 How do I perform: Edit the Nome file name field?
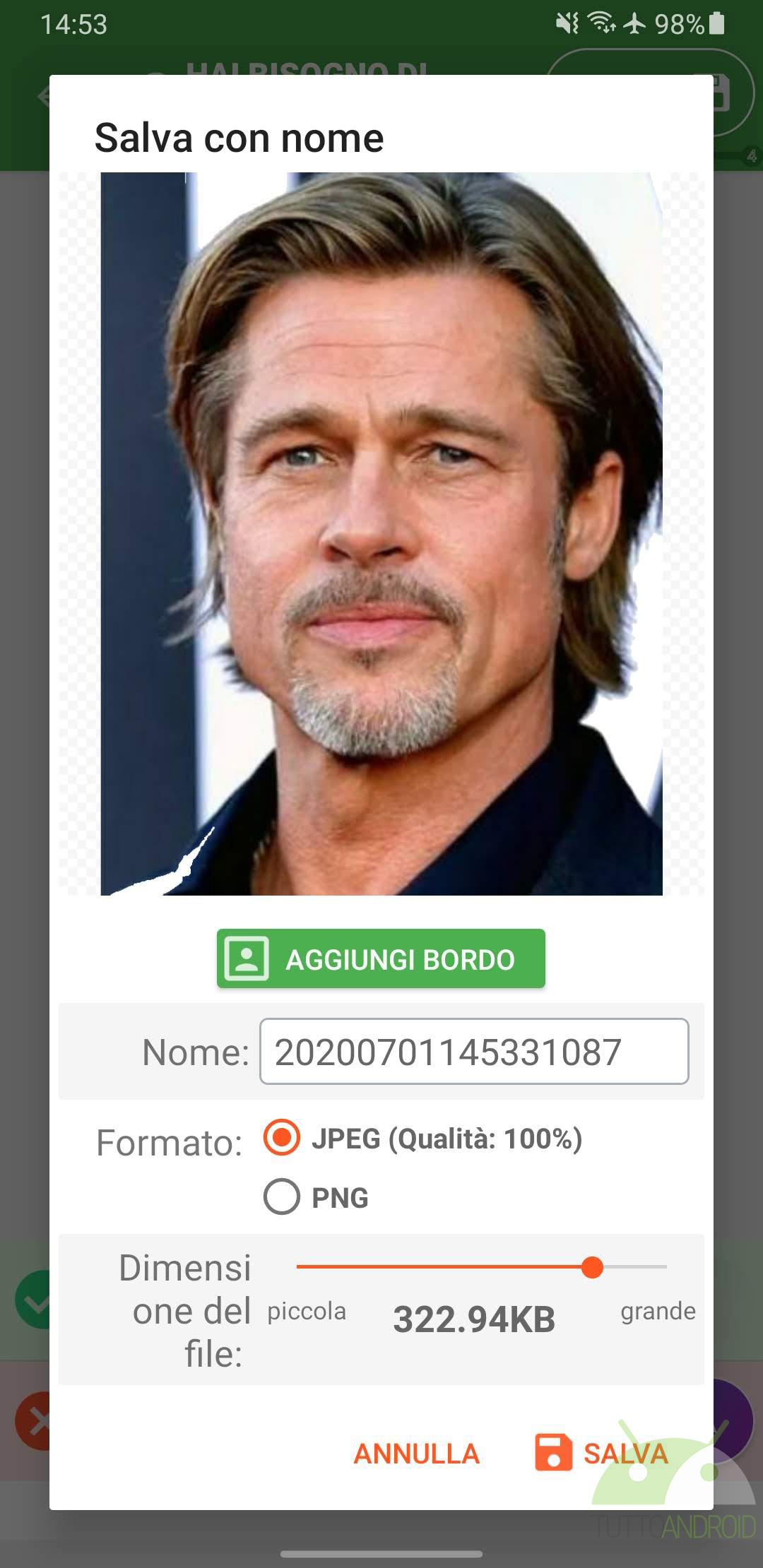tap(473, 1051)
